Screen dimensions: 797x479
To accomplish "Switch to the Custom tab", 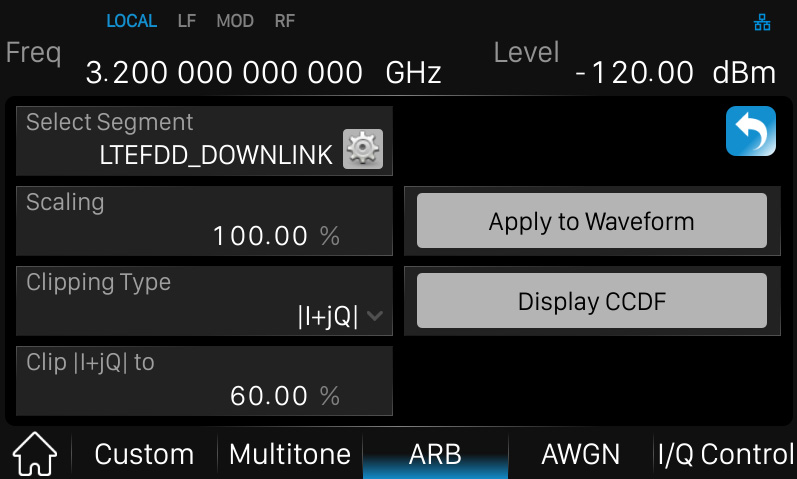I will (x=144, y=455).
